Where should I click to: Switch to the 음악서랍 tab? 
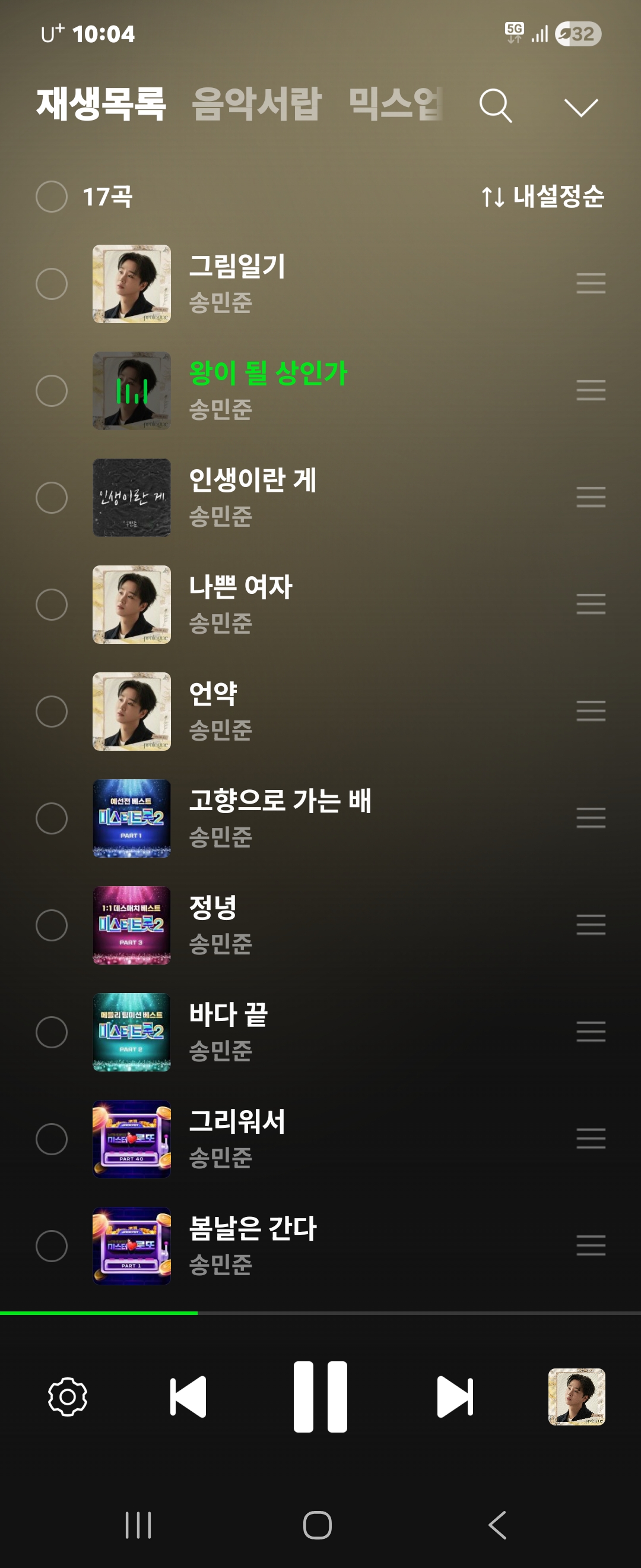(x=256, y=104)
